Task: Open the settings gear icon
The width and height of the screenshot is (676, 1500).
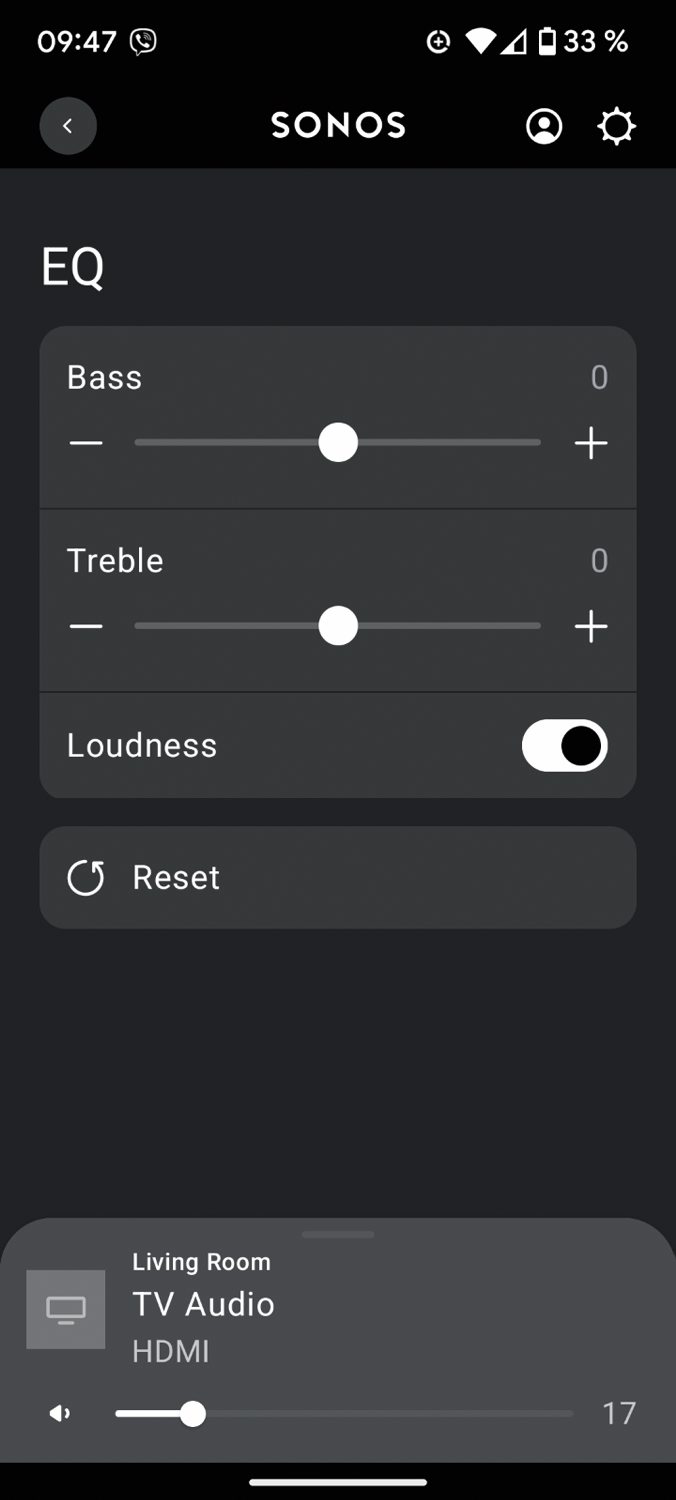Action: [x=616, y=127]
